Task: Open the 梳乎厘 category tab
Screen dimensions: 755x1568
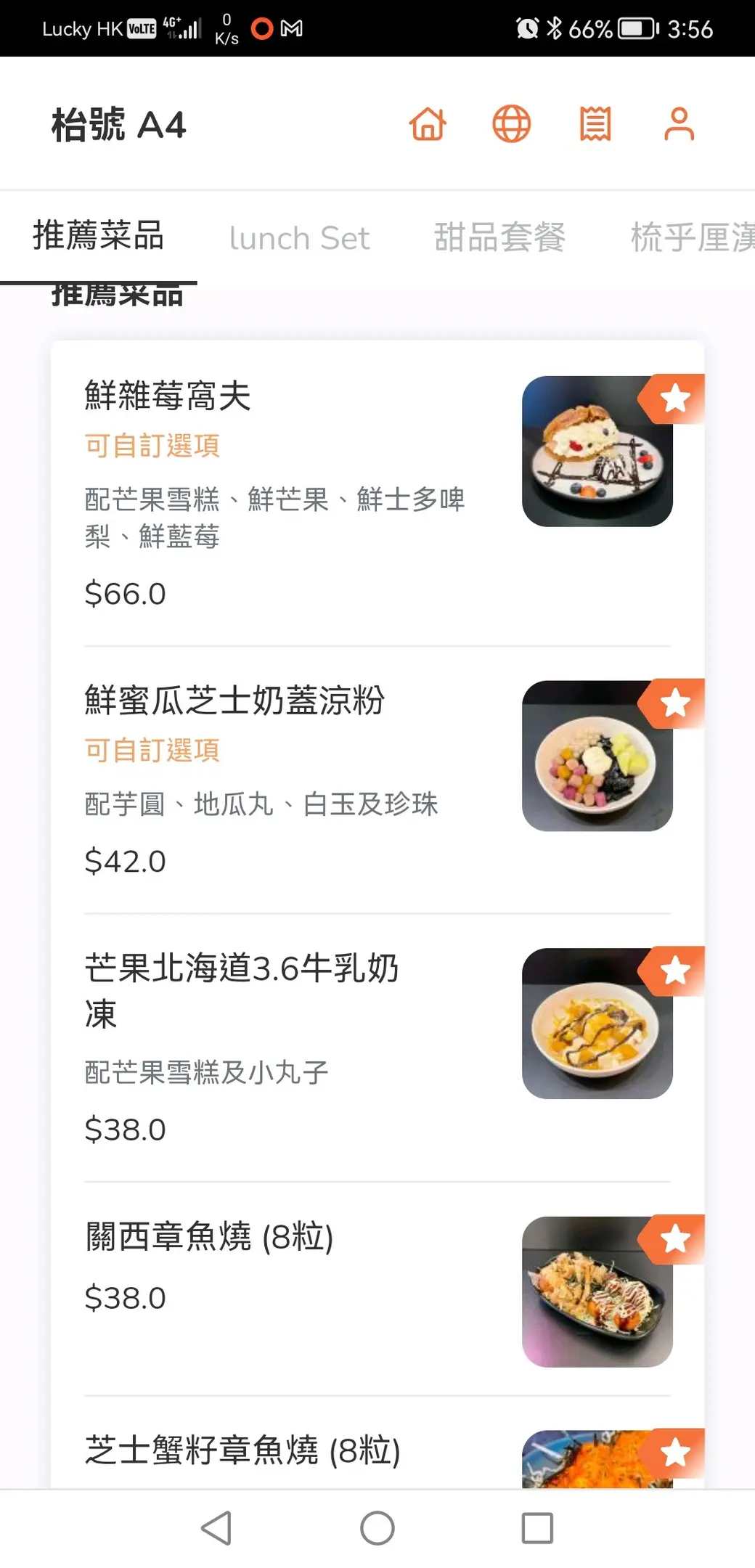Action: click(x=691, y=238)
